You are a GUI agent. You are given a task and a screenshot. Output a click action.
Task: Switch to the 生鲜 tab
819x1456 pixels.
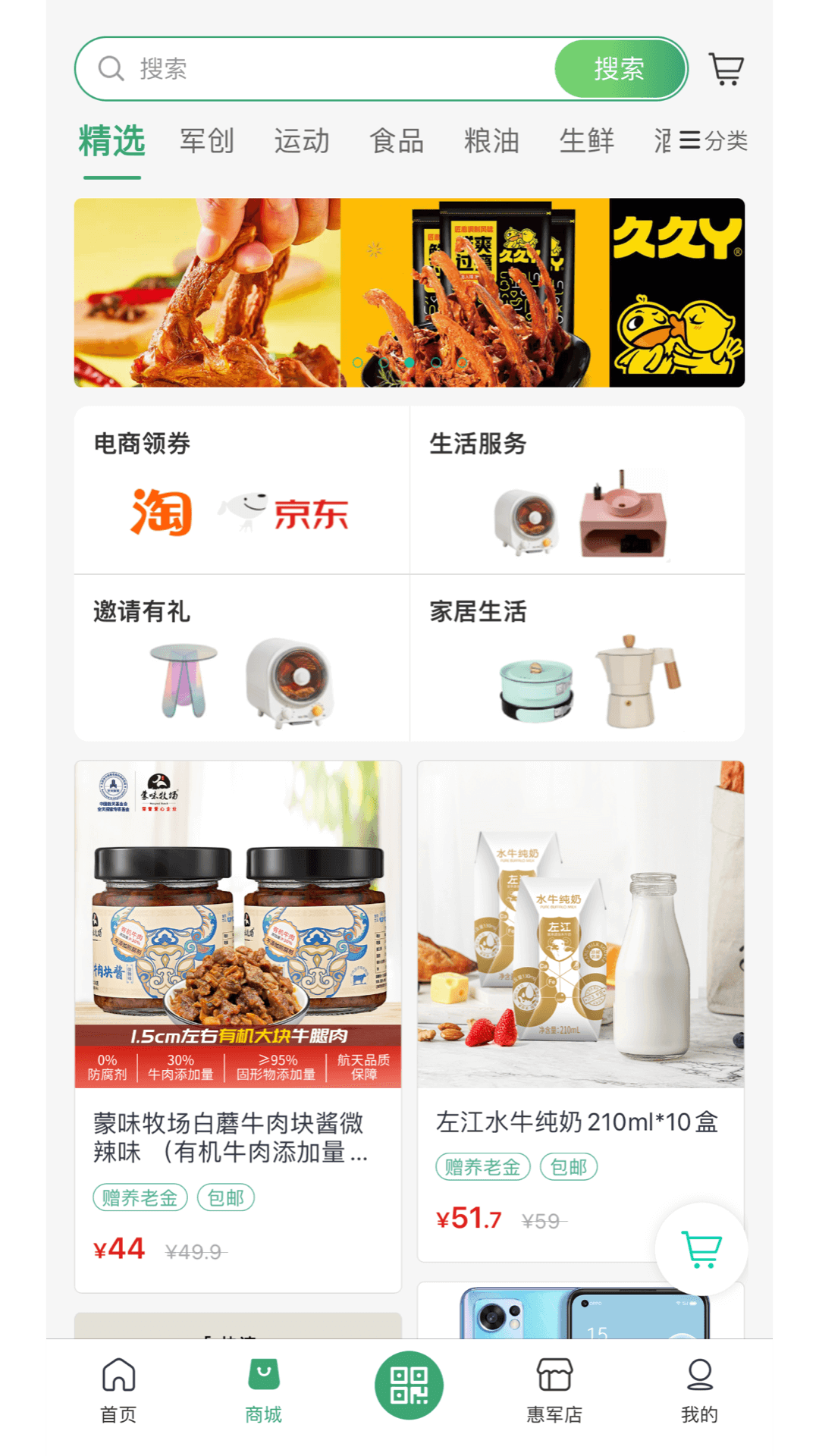[586, 141]
